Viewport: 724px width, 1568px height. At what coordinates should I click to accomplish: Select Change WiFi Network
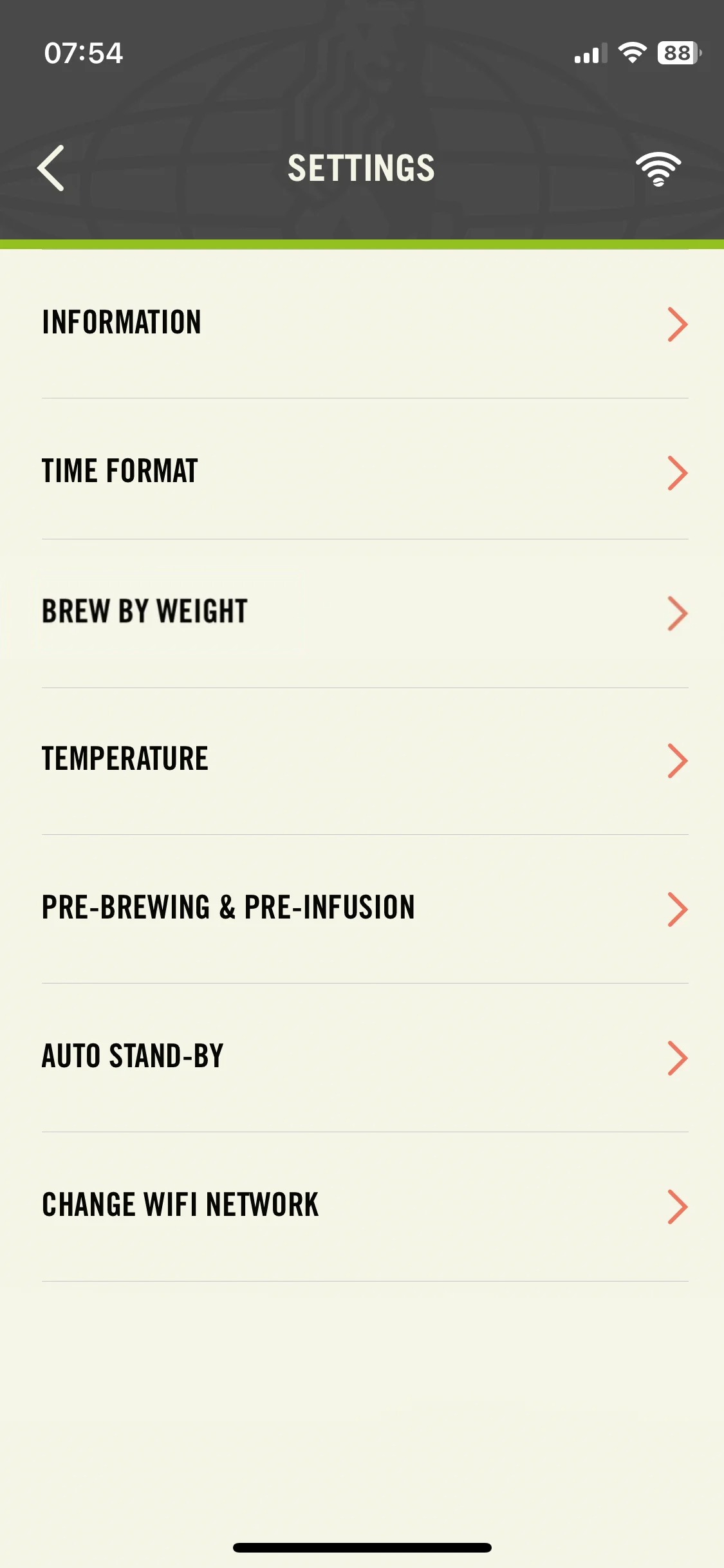pyautogui.click(x=364, y=1206)
